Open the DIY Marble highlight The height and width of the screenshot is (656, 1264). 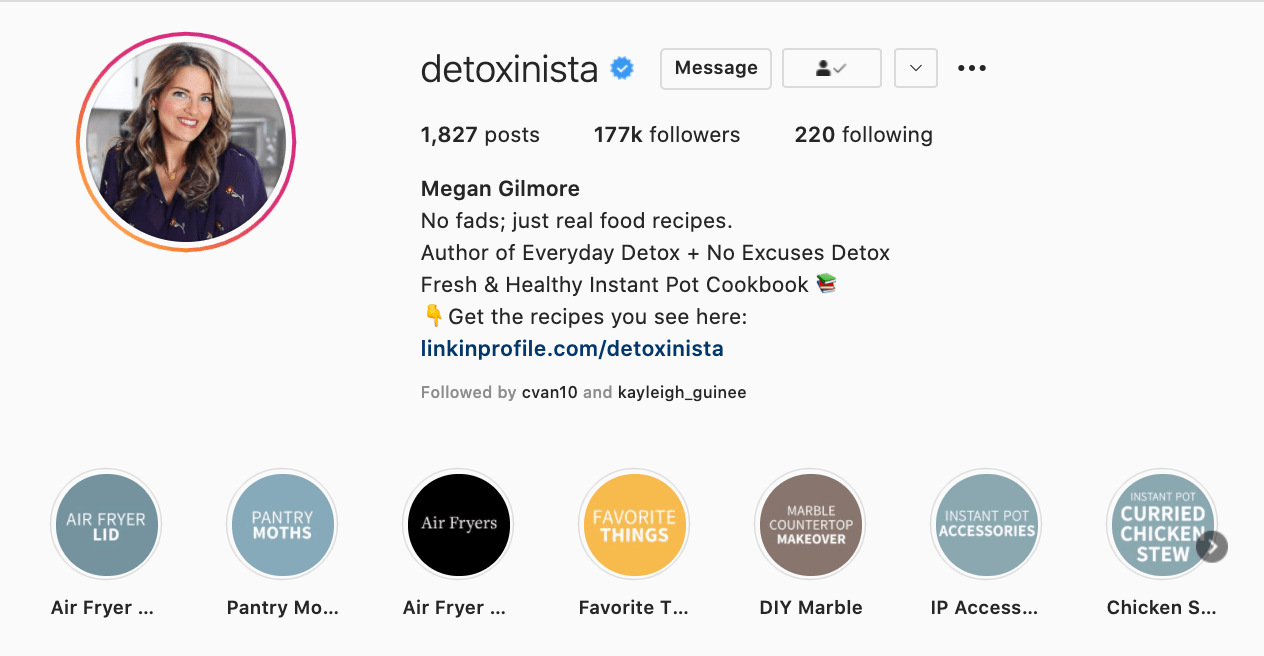tap(810, 525)
